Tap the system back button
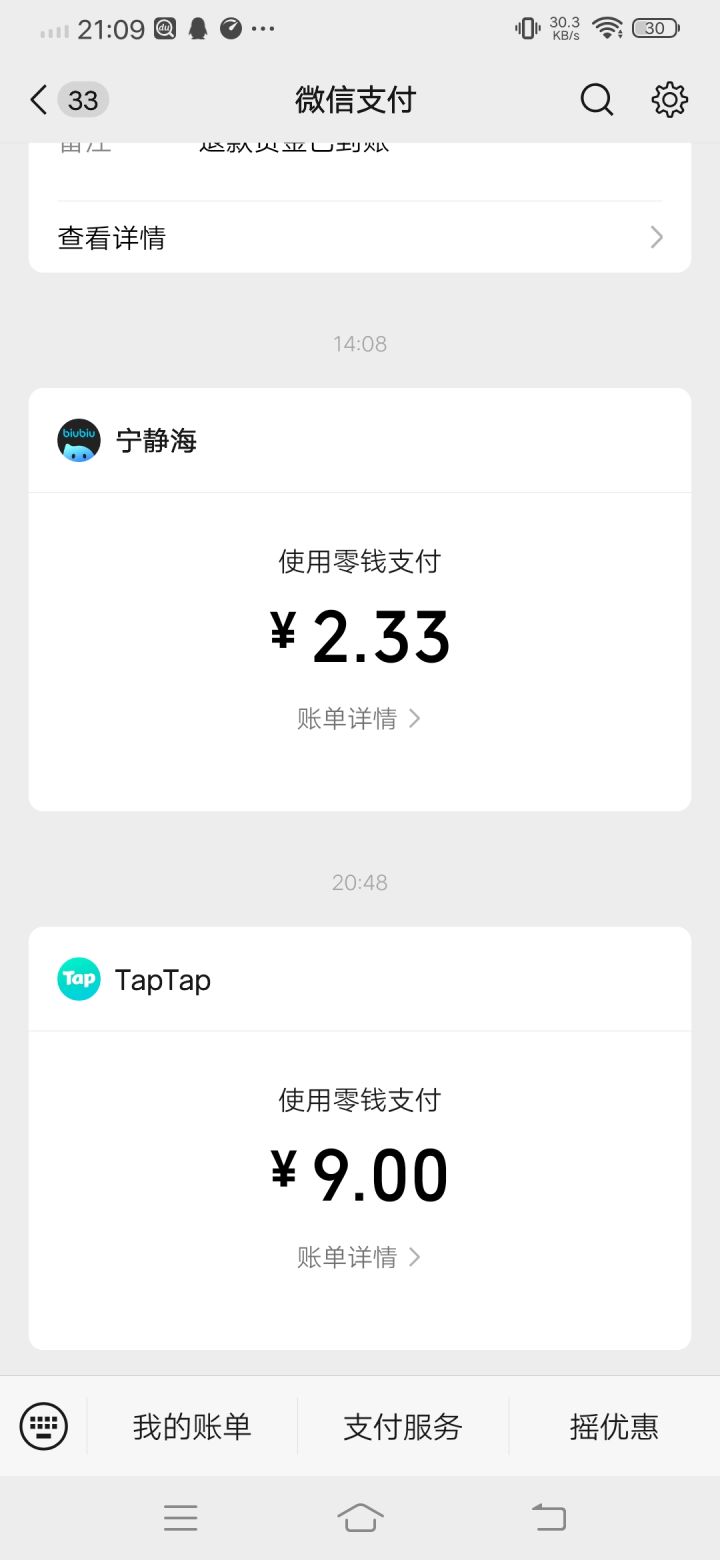 pos(548,1518)
